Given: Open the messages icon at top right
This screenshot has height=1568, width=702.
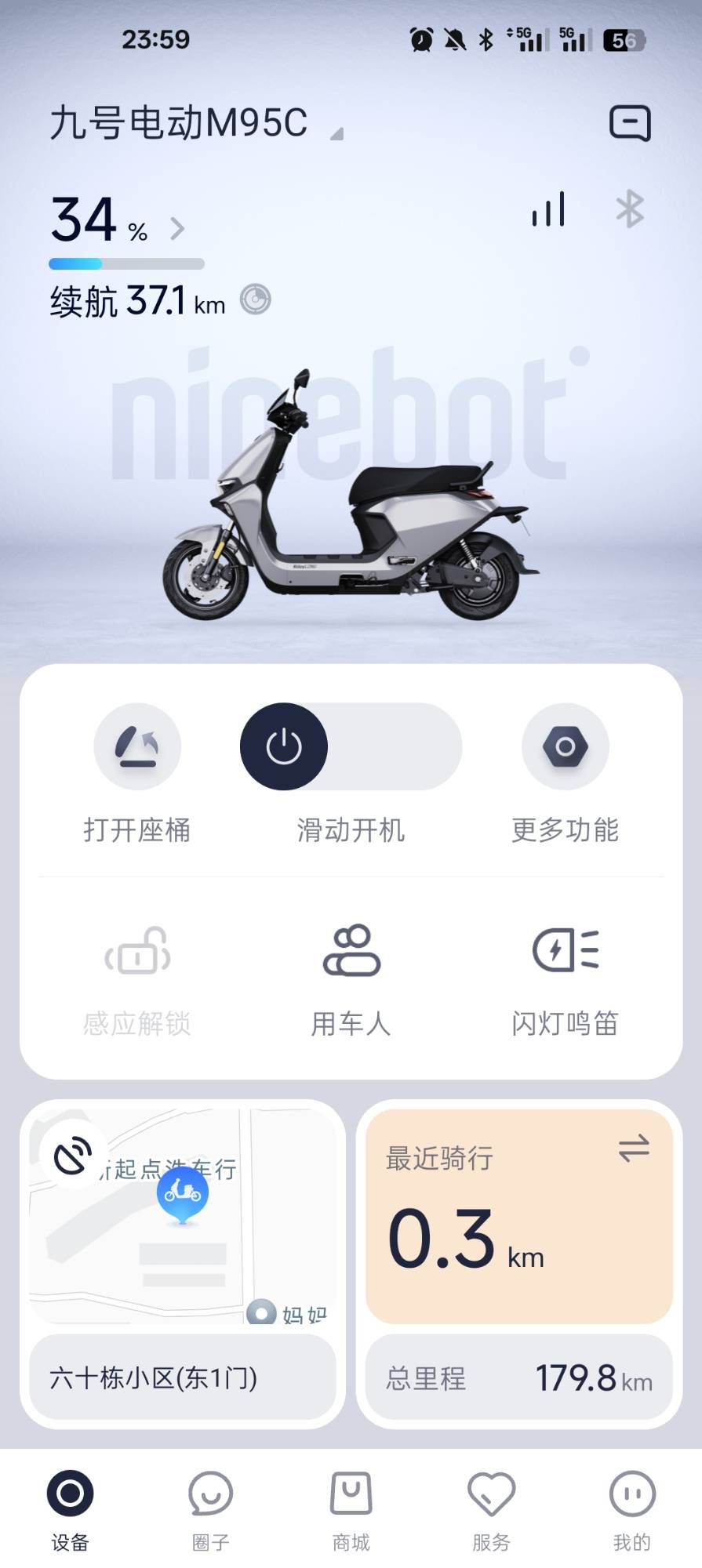Looking at the screenshot, I should [630, 123].
